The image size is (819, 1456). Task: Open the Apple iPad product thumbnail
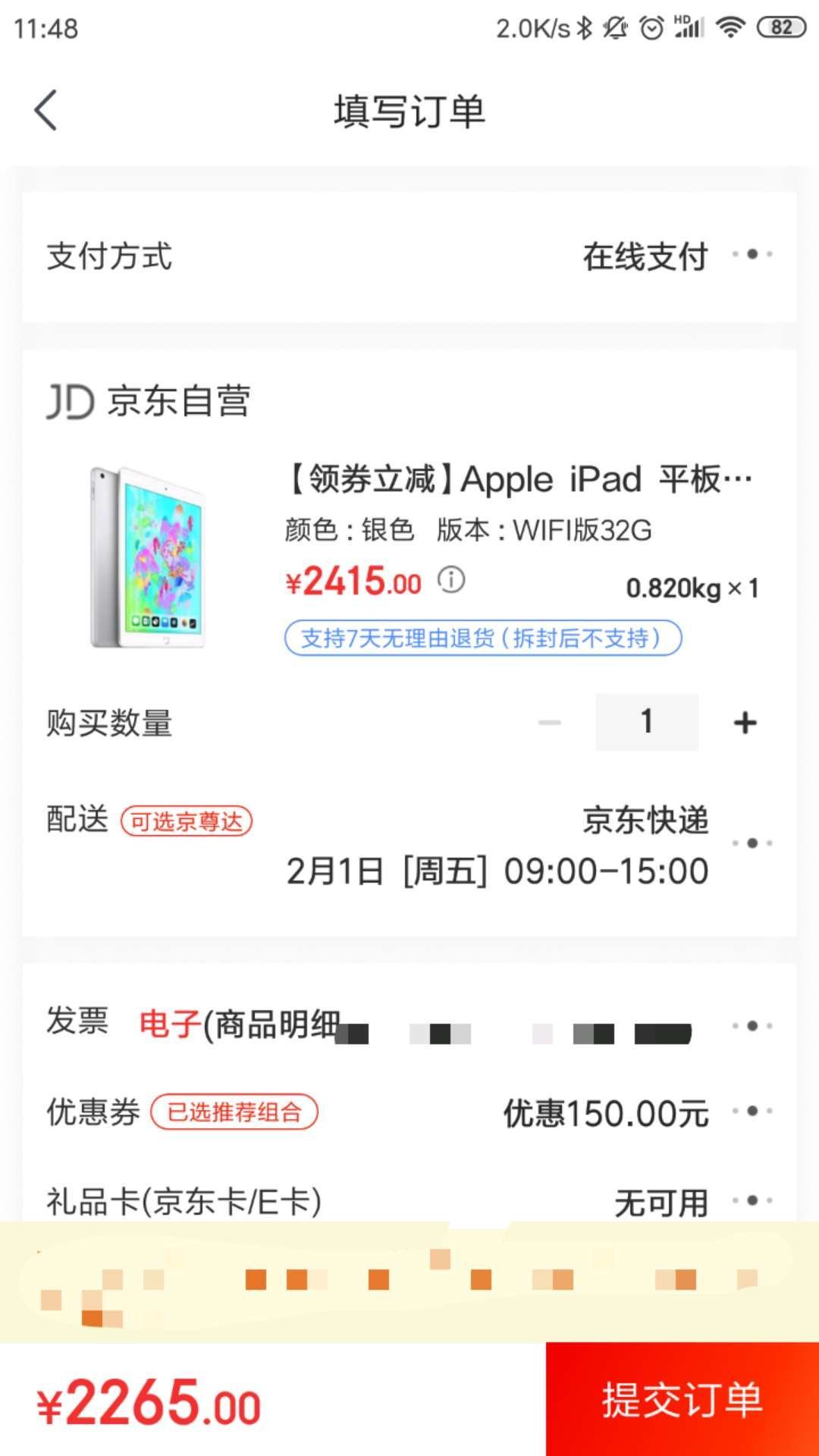coord(148,557)
